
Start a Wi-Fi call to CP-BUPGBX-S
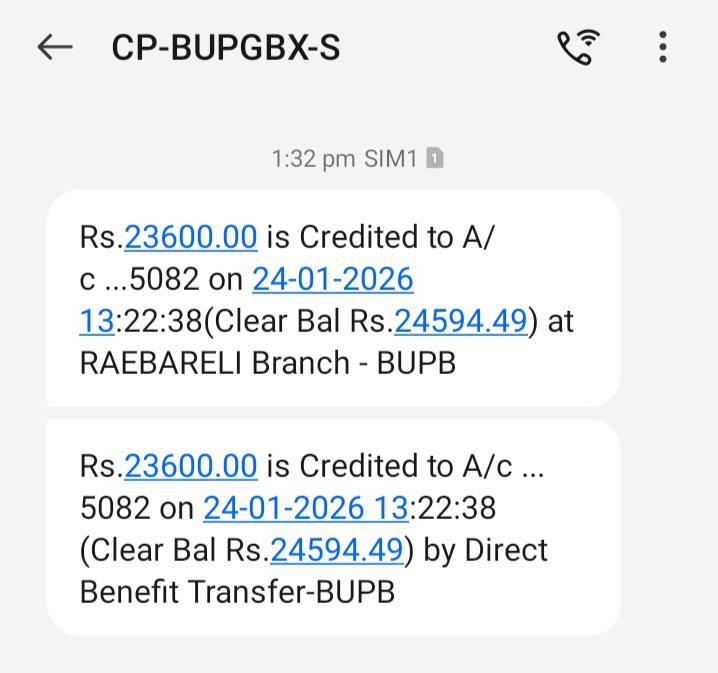(577, 47)
